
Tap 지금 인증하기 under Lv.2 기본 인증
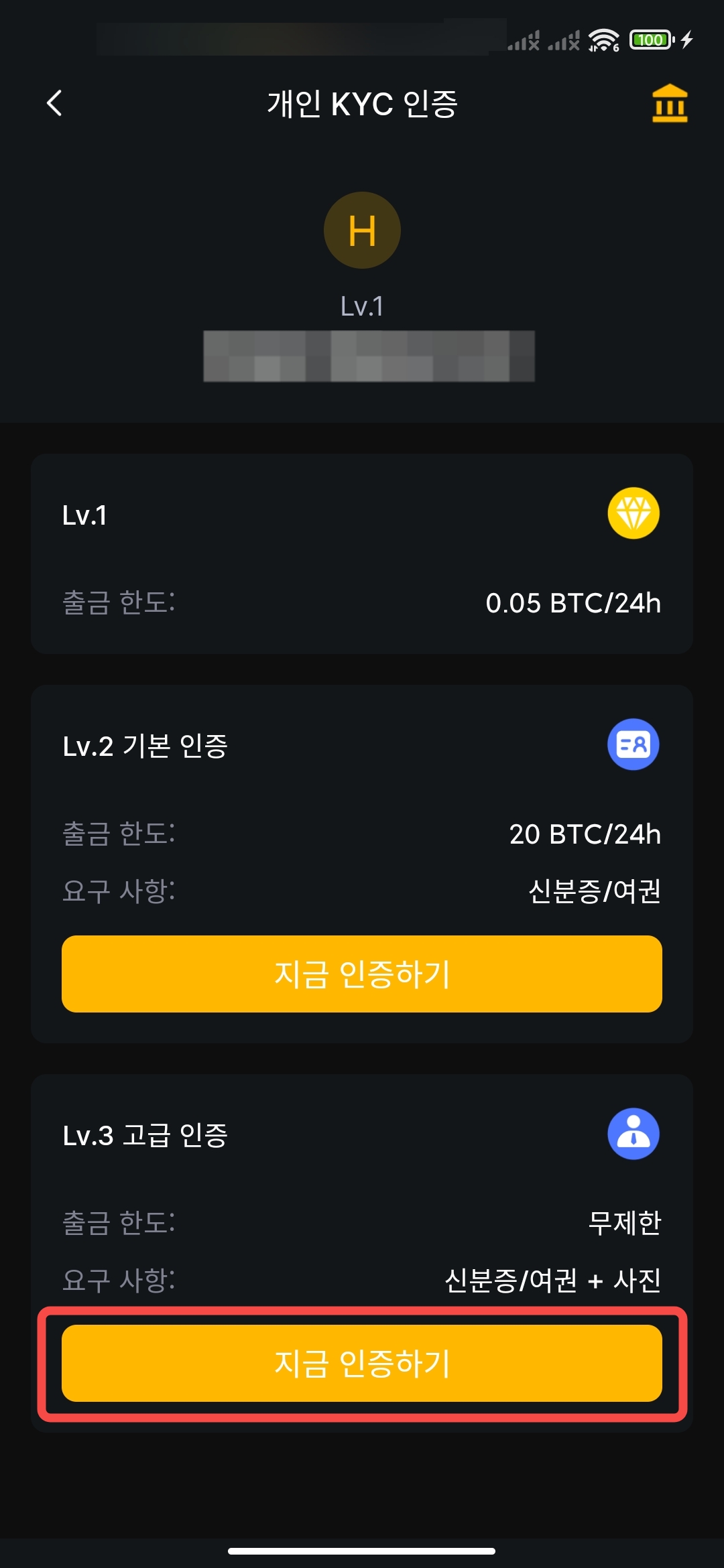click(x=362, y=974)
